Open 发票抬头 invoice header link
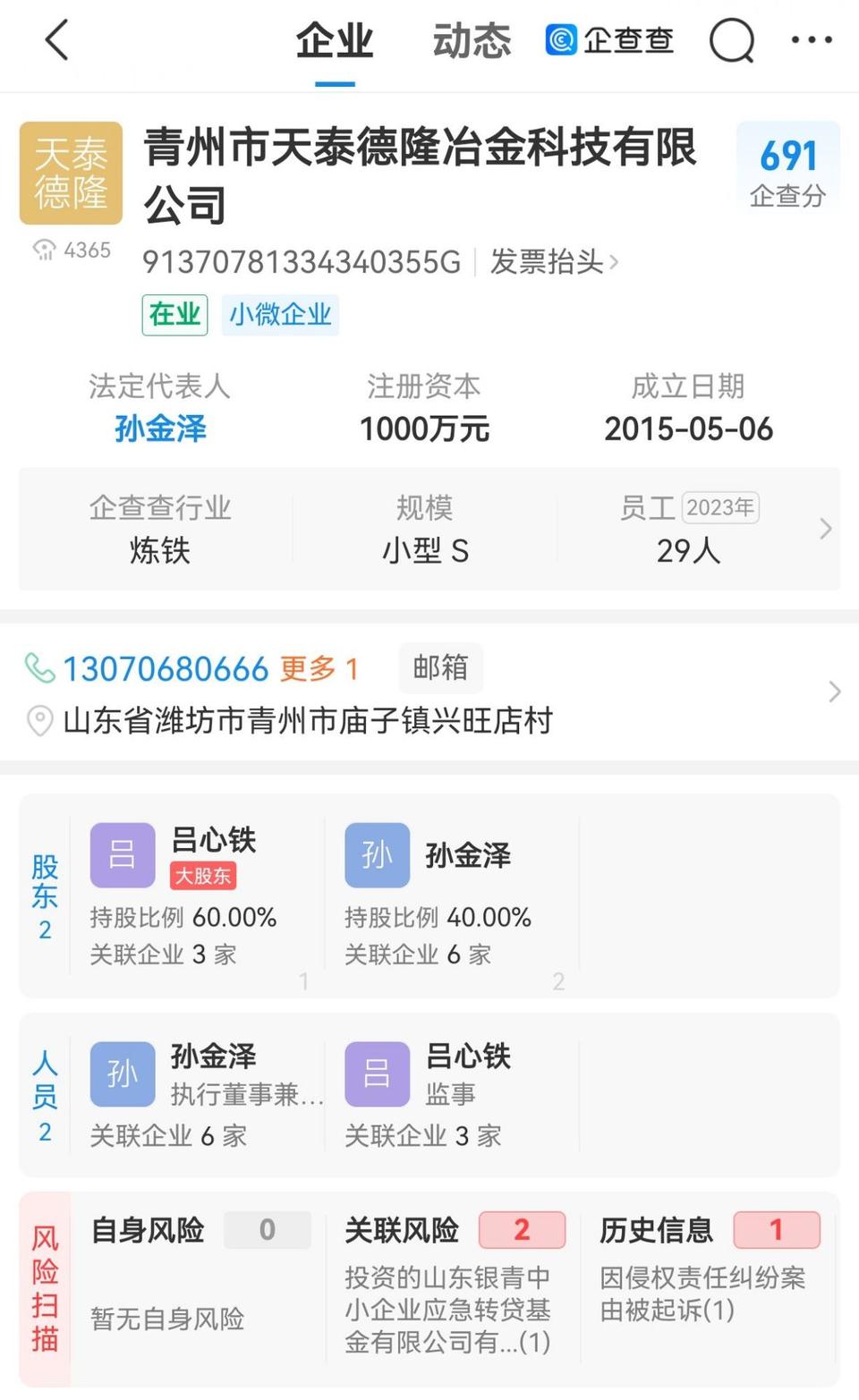 [x=554, y=262]
